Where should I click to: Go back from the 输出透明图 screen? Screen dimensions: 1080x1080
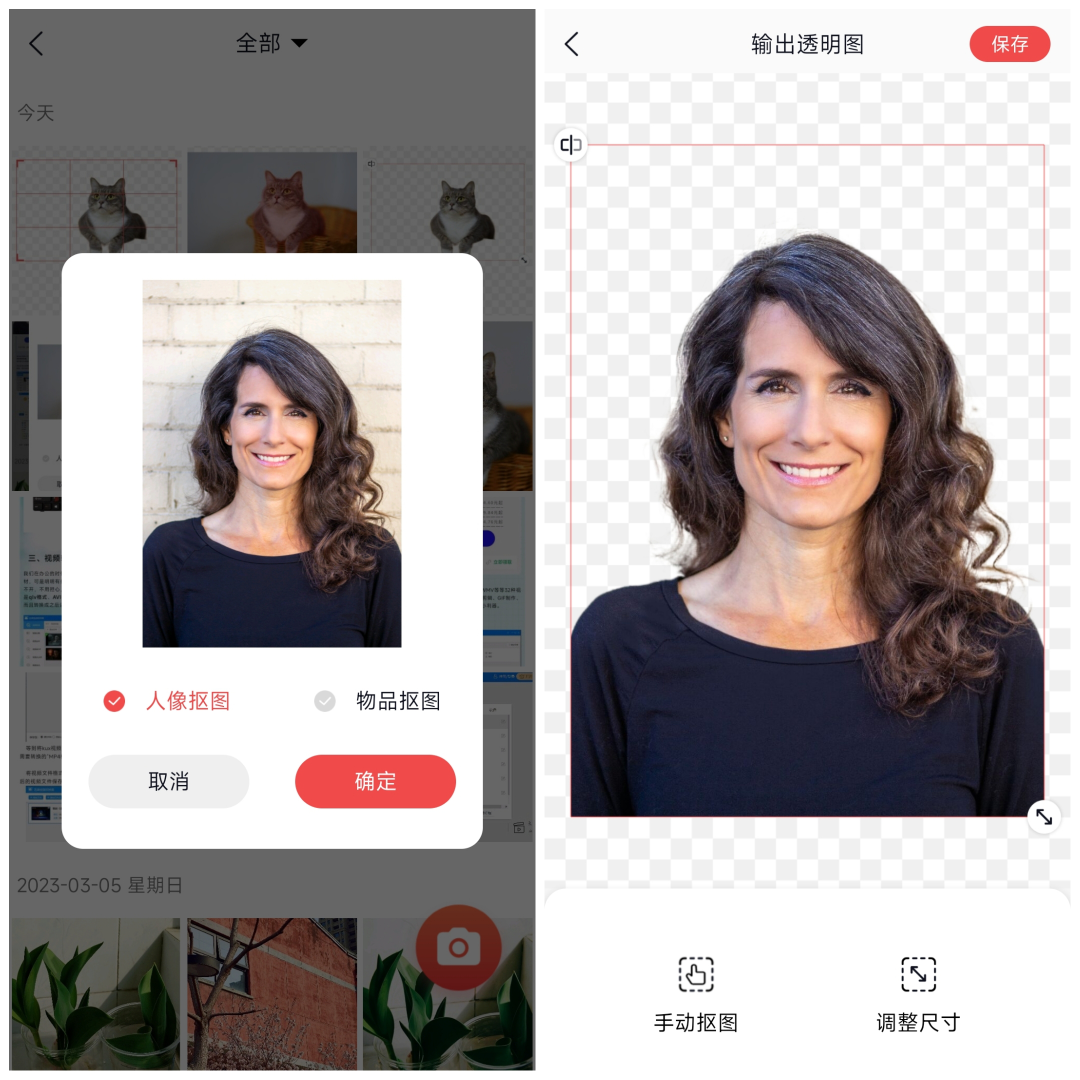coord(572,44)
